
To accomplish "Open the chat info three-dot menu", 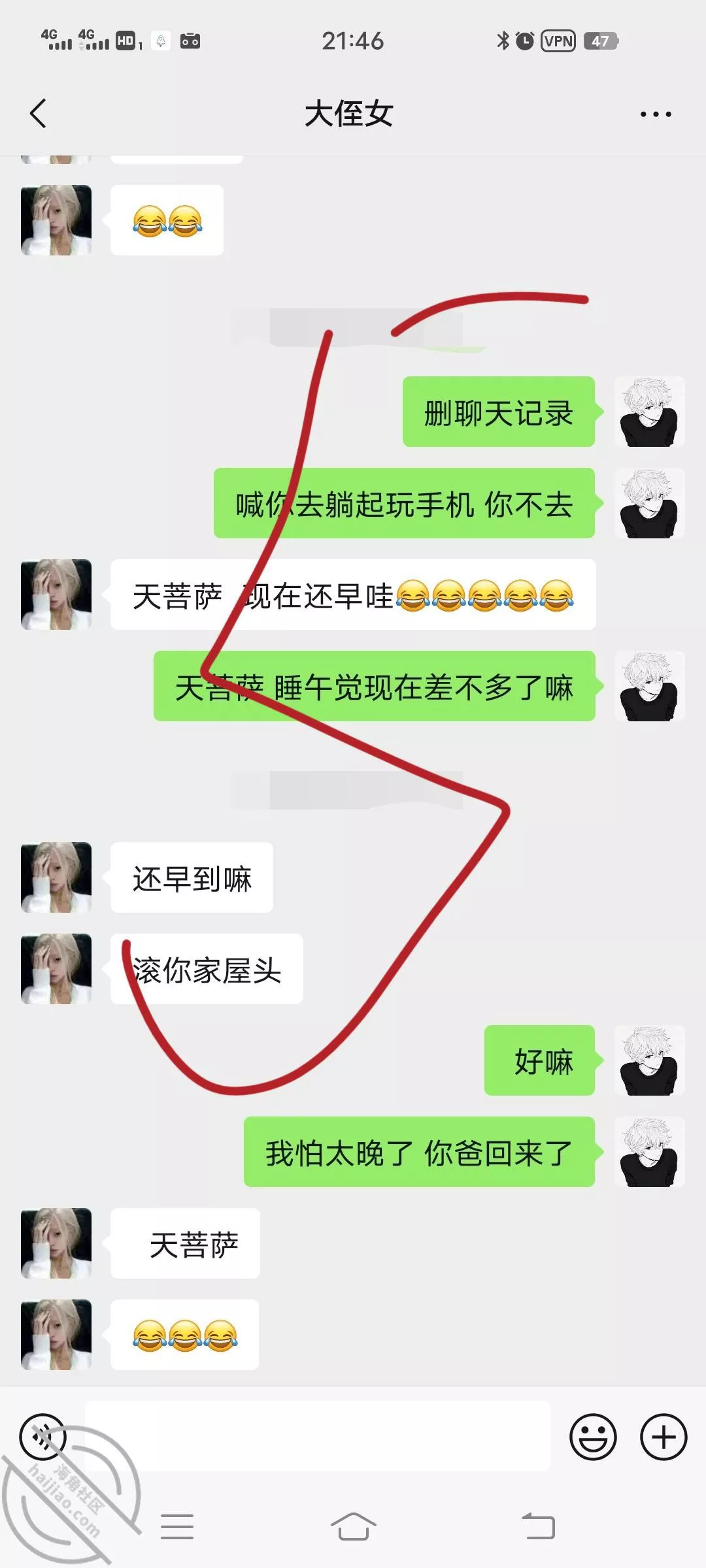I will tap(655, 114).
